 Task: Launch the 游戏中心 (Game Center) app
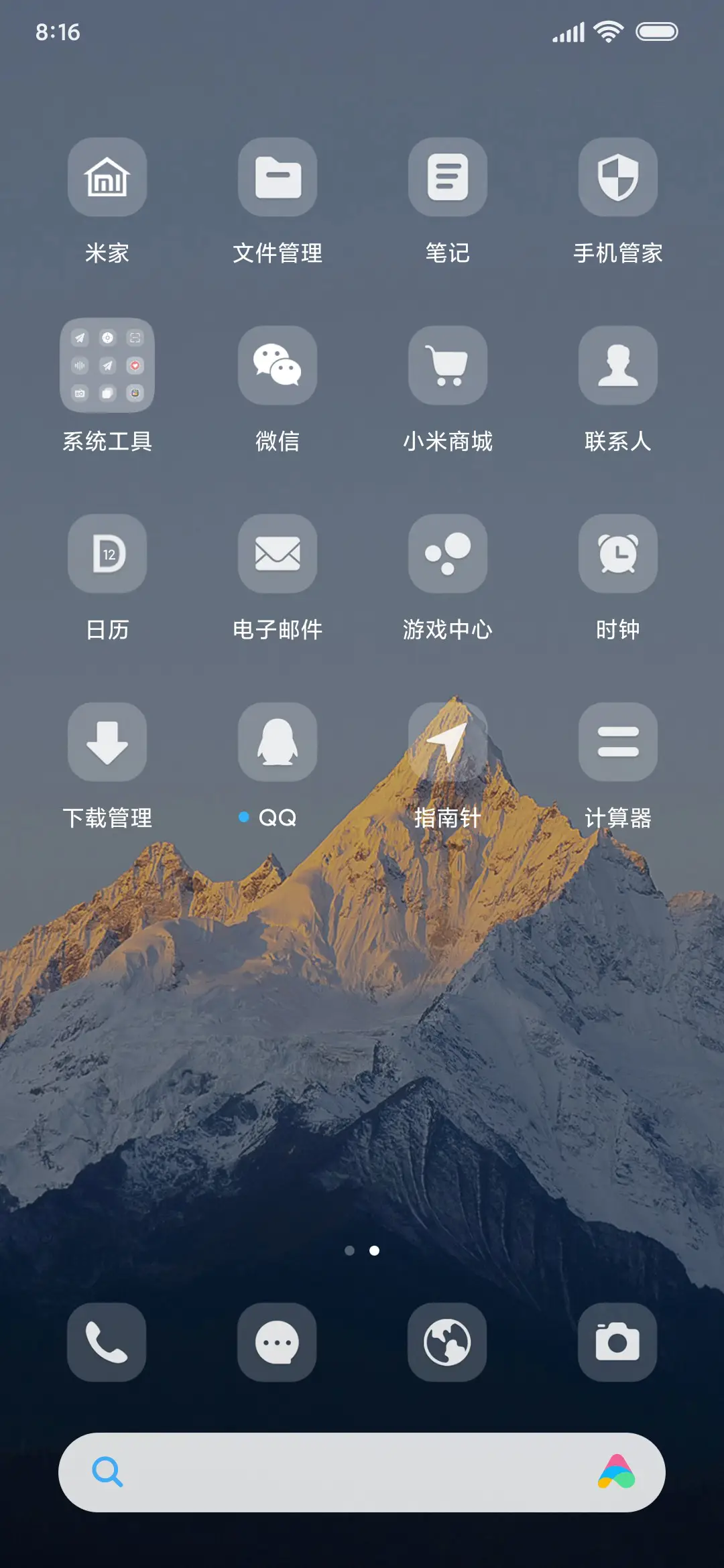(x=447, y=554)
